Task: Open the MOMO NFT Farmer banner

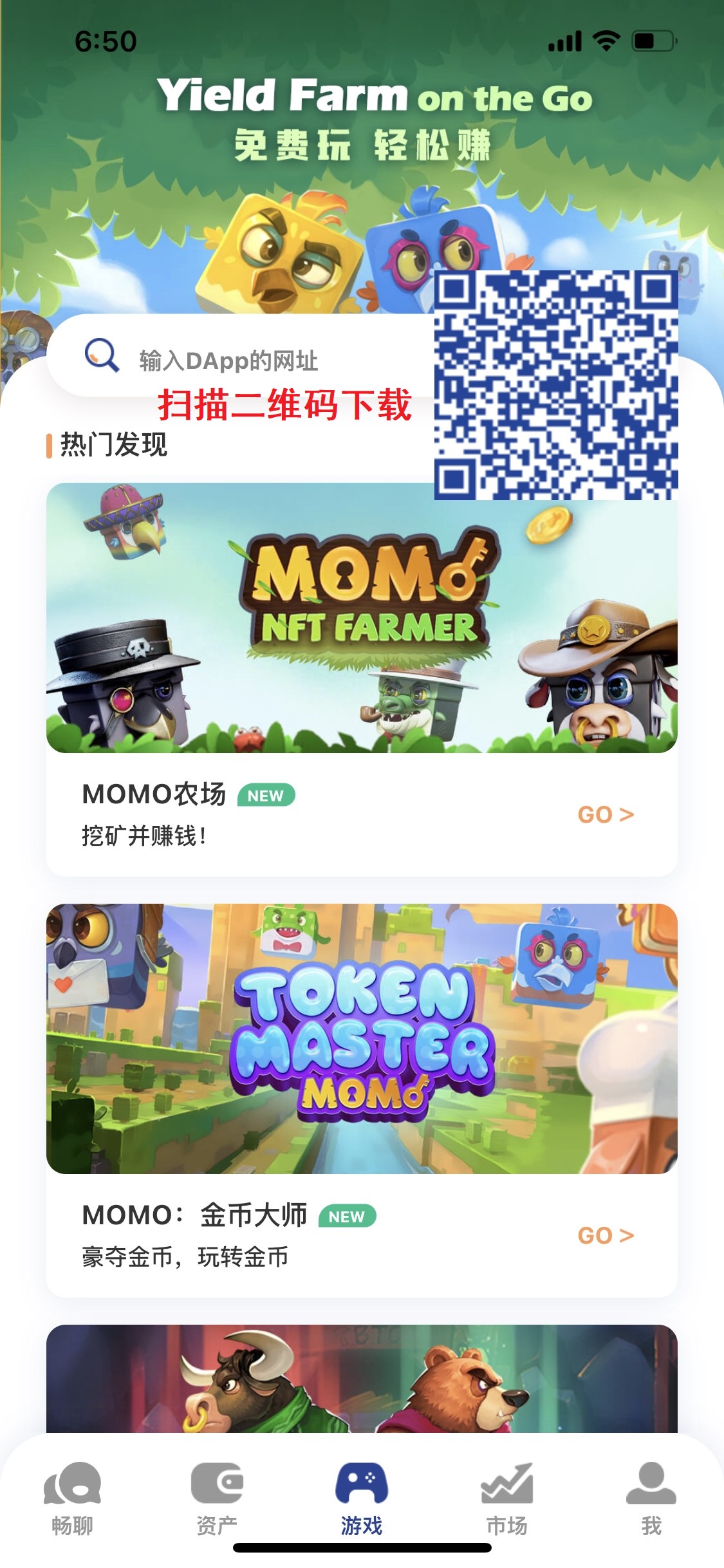Action: pos(362,618)
